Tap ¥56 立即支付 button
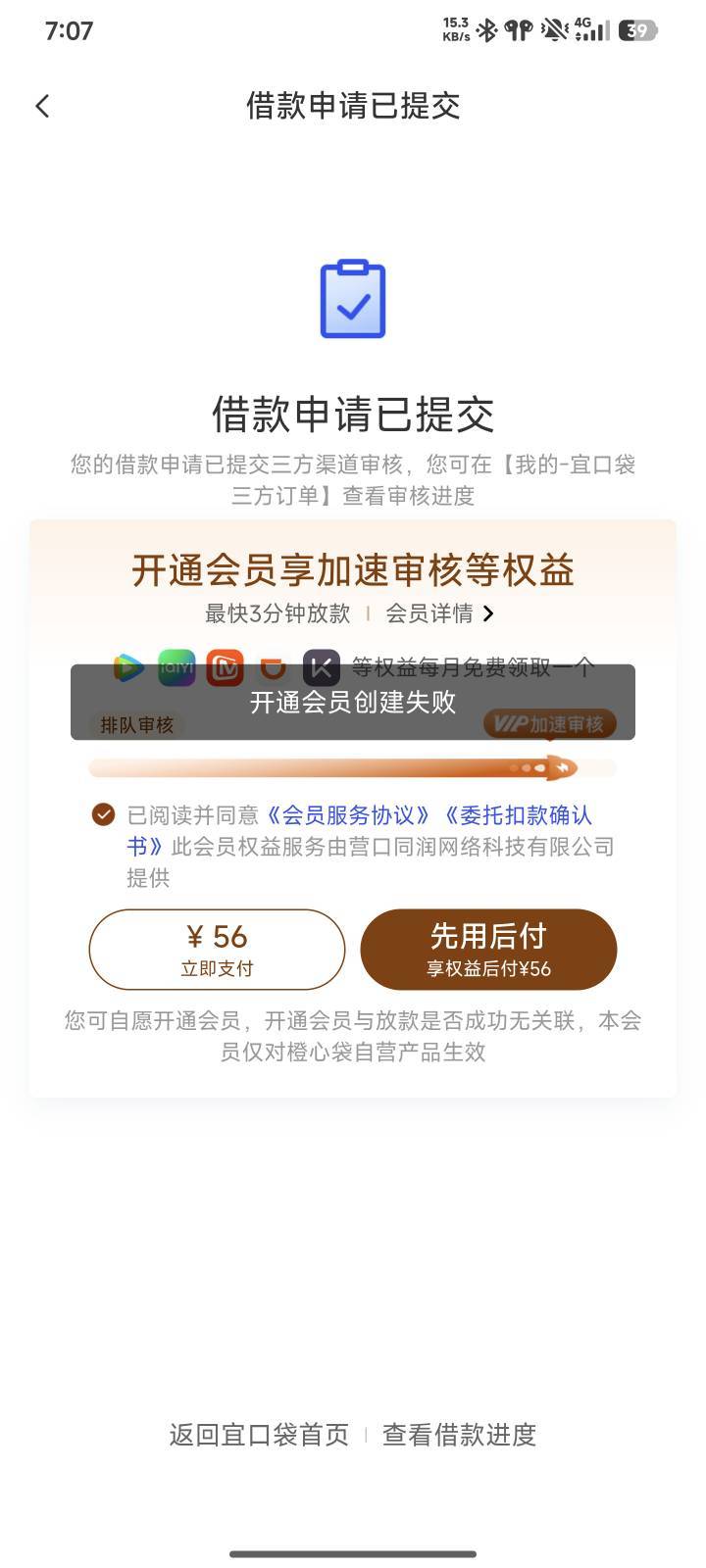Image resolution: width=706 pixels, height=1568 pixels. click(x=217, y=950)
